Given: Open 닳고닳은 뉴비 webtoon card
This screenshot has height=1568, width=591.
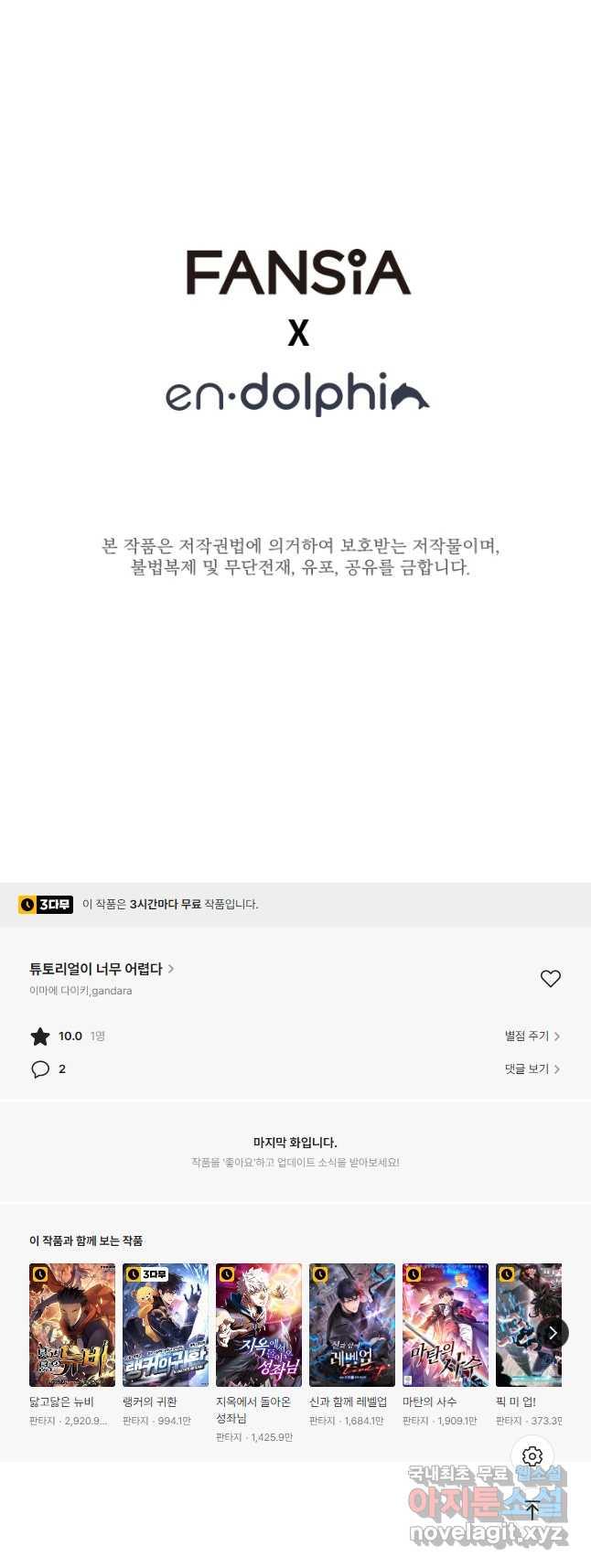Looking at the screenshot, I should pos(72,1326).
